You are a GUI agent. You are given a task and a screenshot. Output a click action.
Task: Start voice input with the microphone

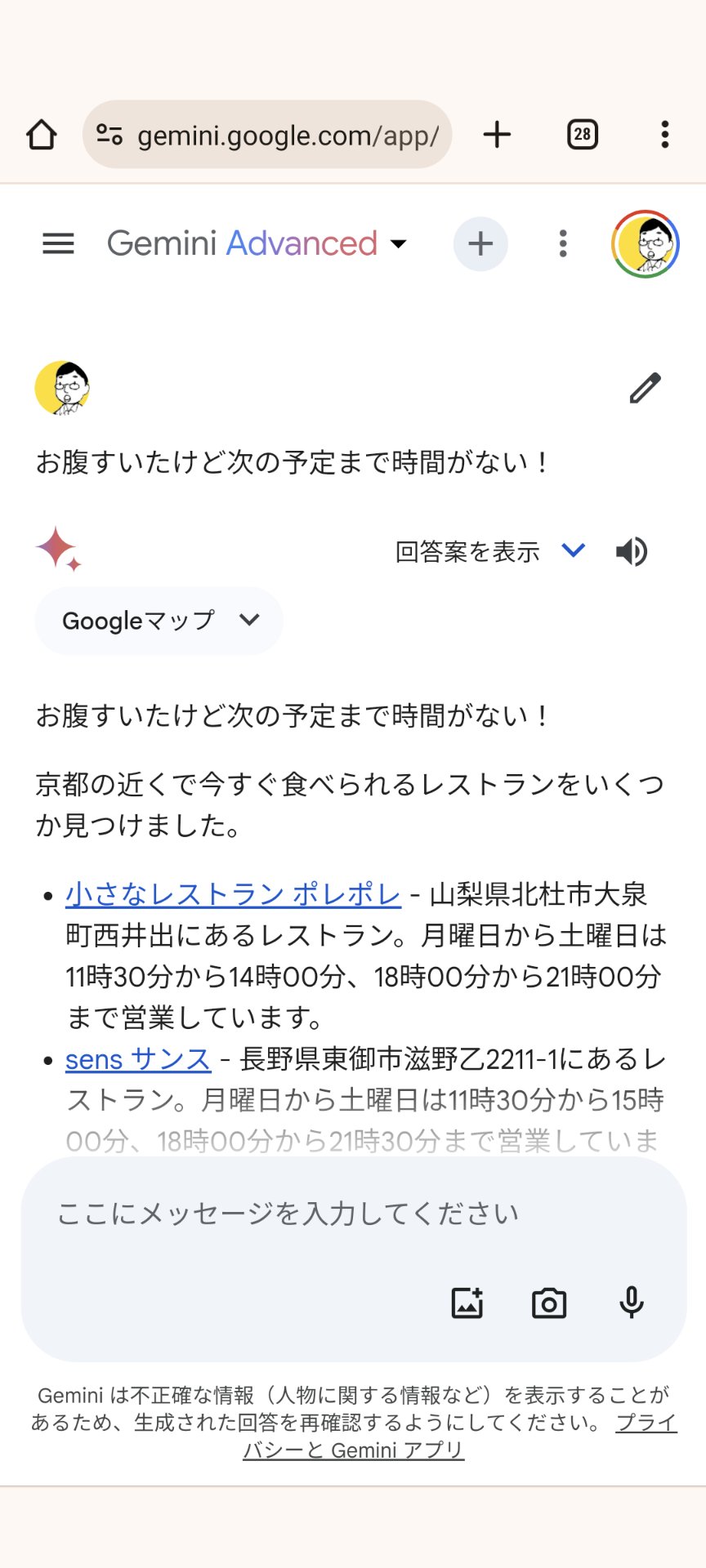pos(632,1303)
